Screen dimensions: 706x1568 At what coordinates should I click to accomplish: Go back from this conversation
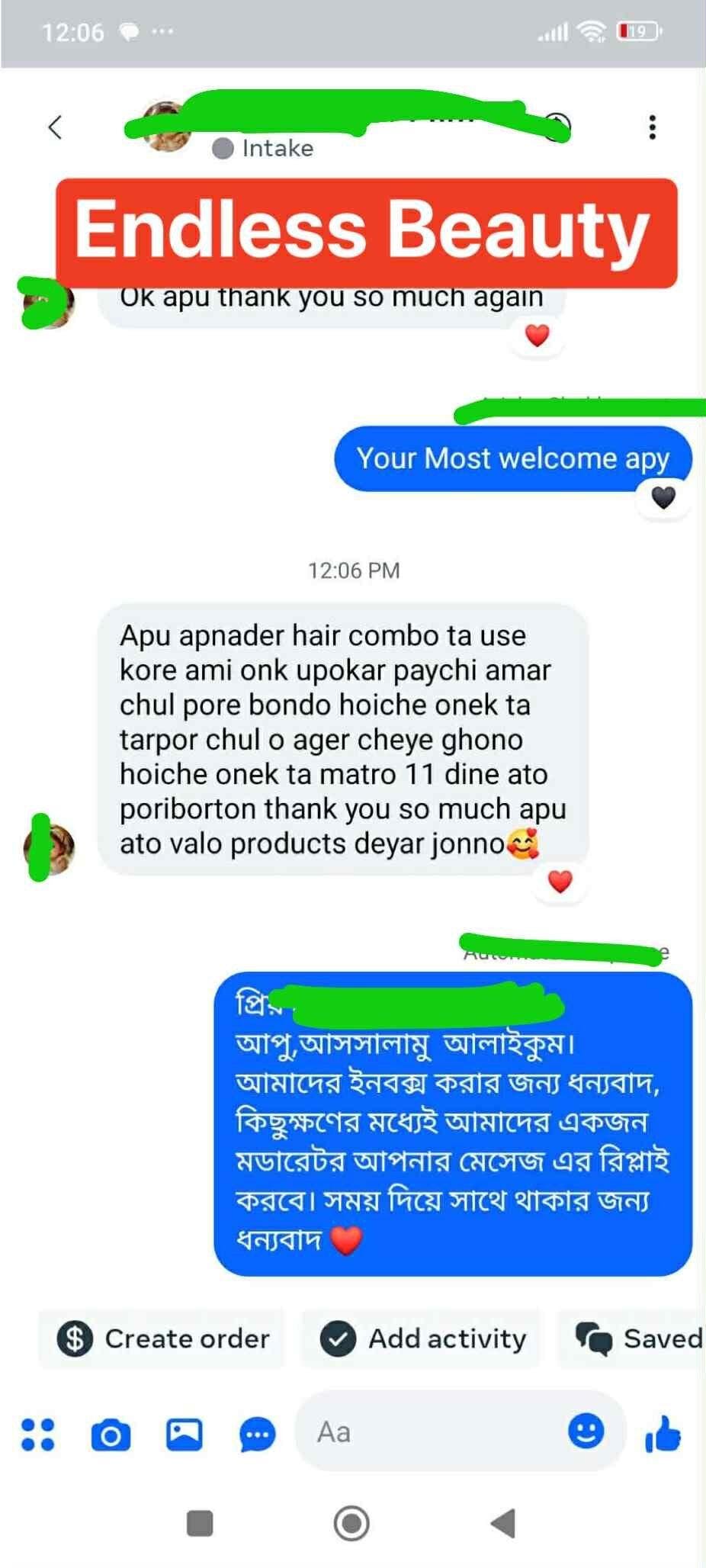point(55,127)
